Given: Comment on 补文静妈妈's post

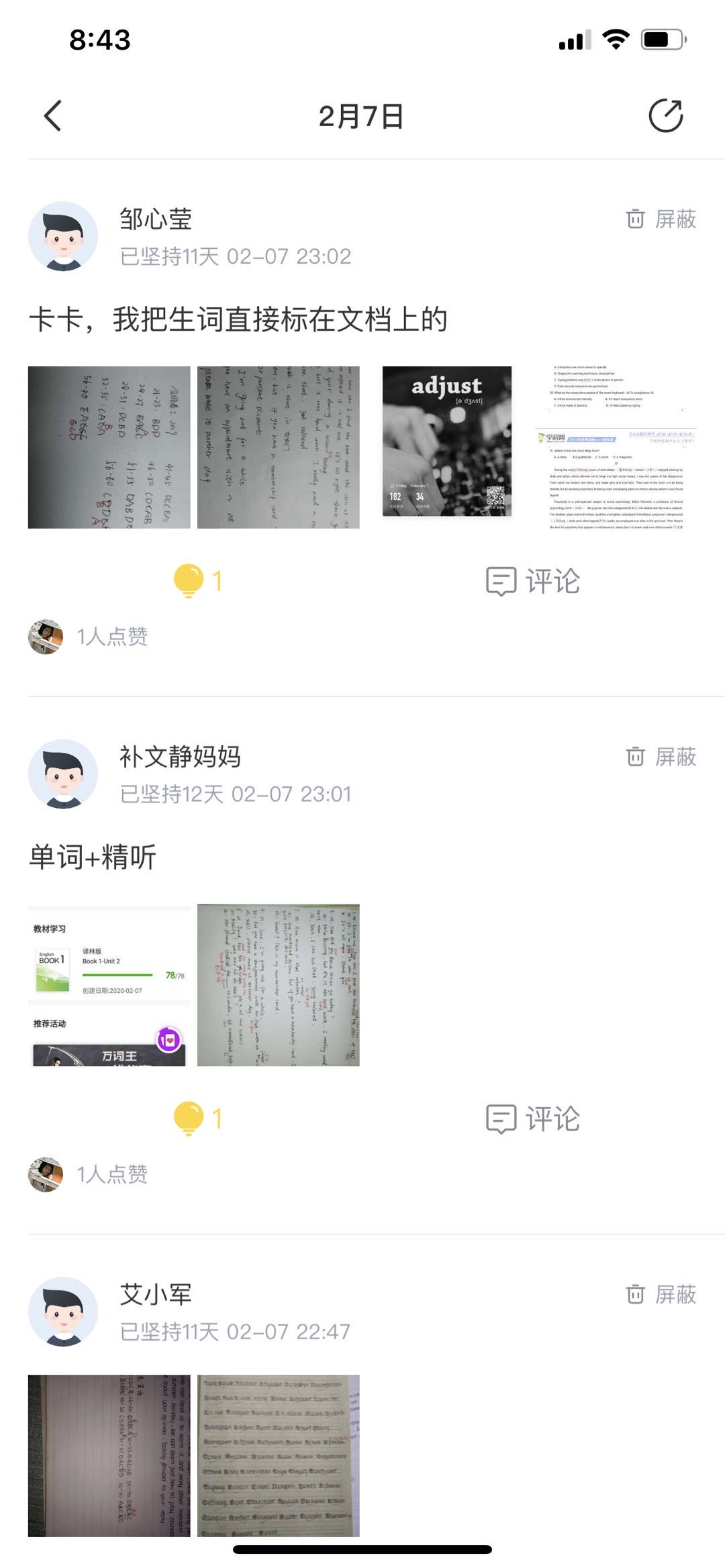Looking at the screenshot, I should coord(533,1118).
